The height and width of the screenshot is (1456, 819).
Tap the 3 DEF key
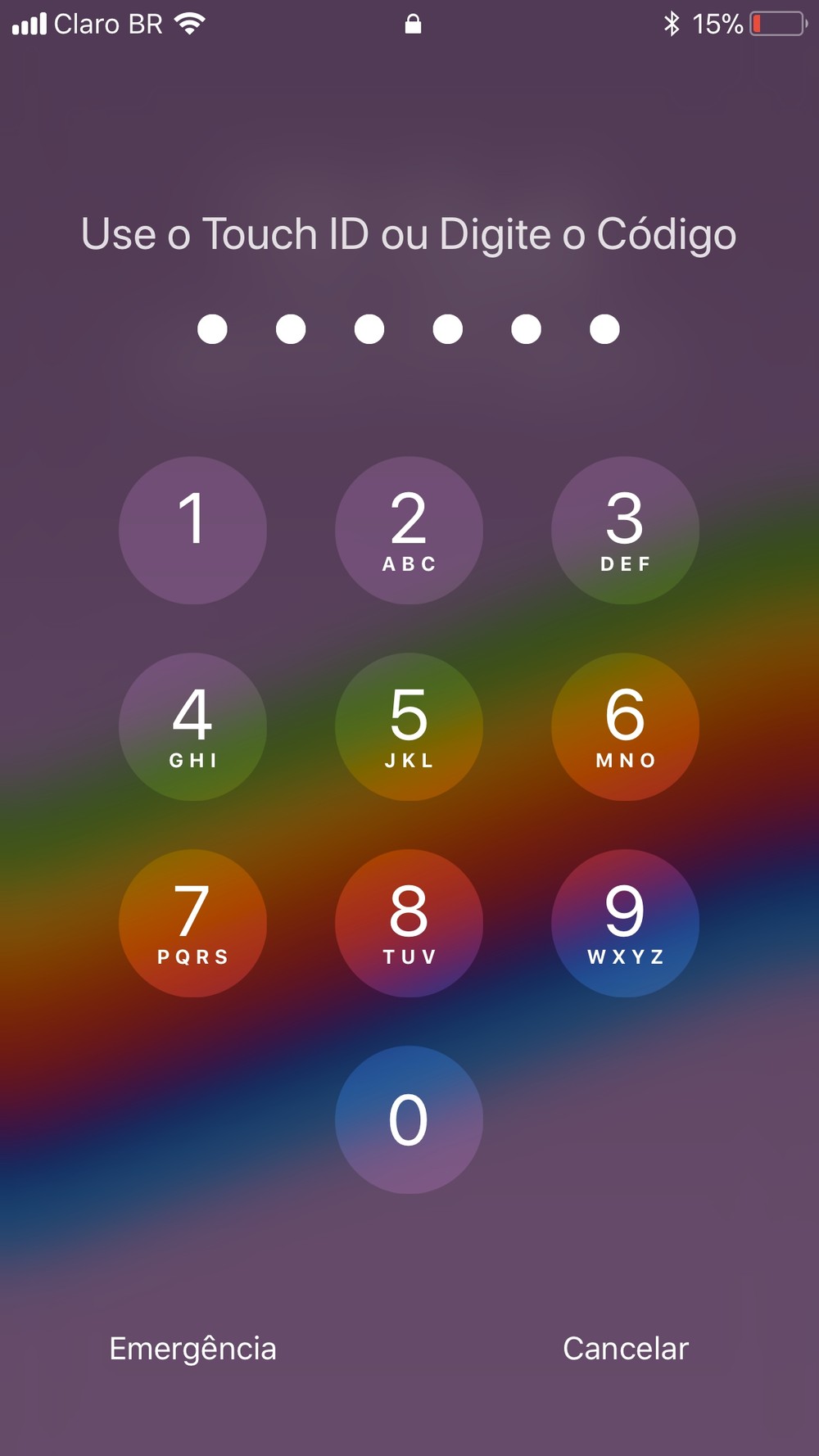[625, 530]
